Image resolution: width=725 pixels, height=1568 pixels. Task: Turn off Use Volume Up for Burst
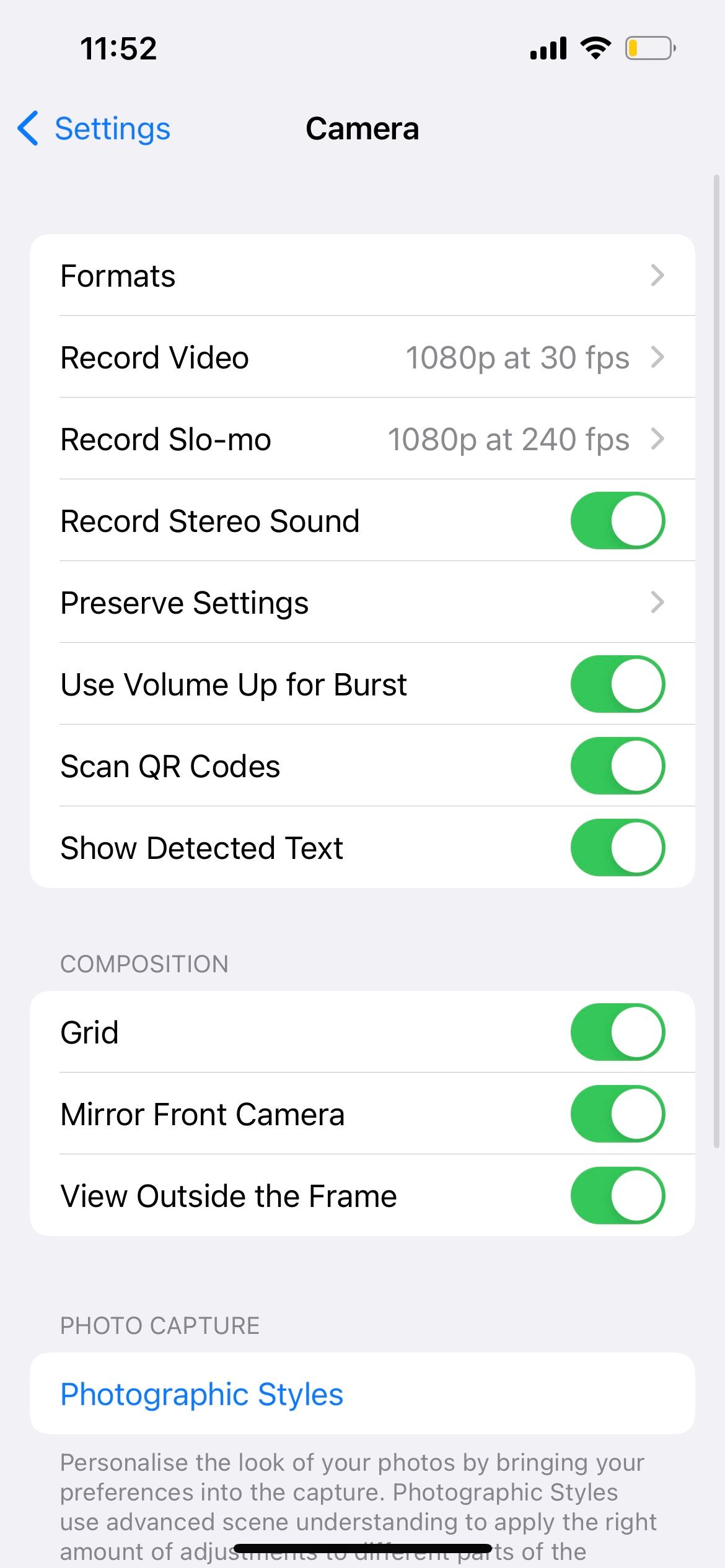coord(617,684)
